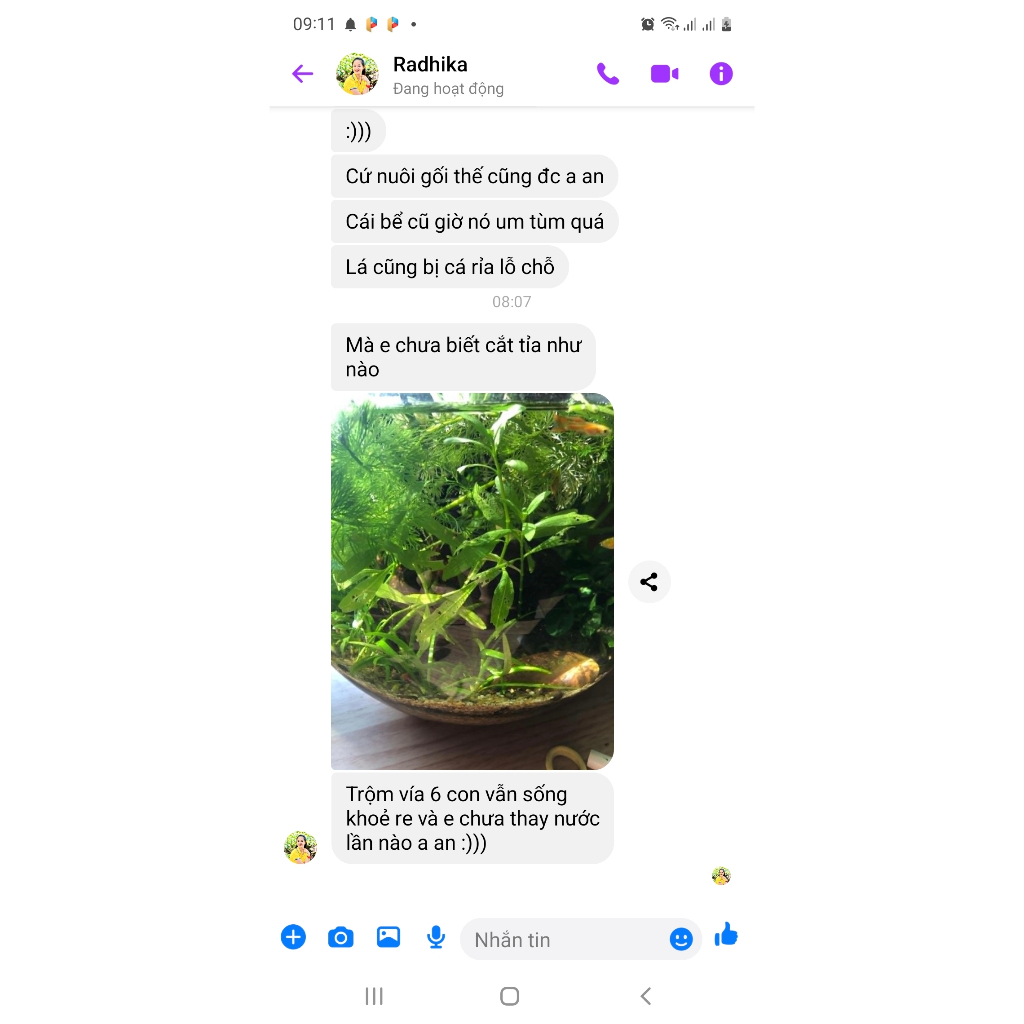Start a voice call with Radhika
1024x1024 pixels.
tap(608, 74)
